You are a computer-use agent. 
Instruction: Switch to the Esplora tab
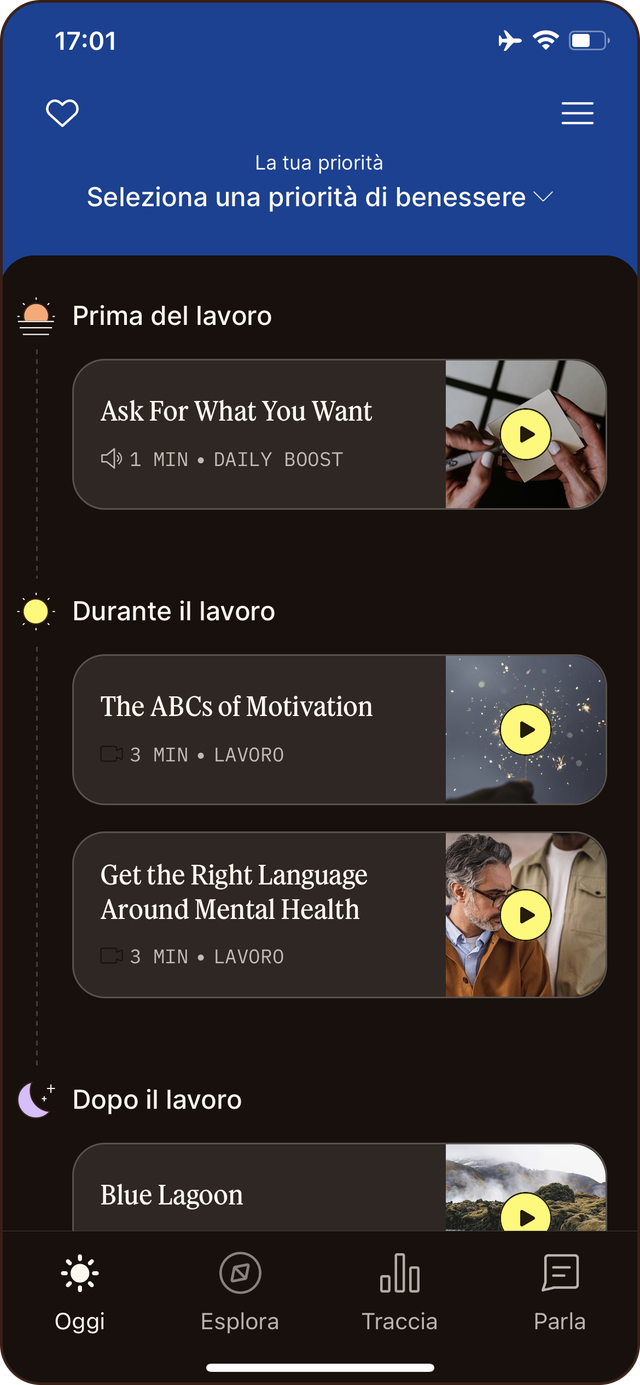pos(240,1293)
